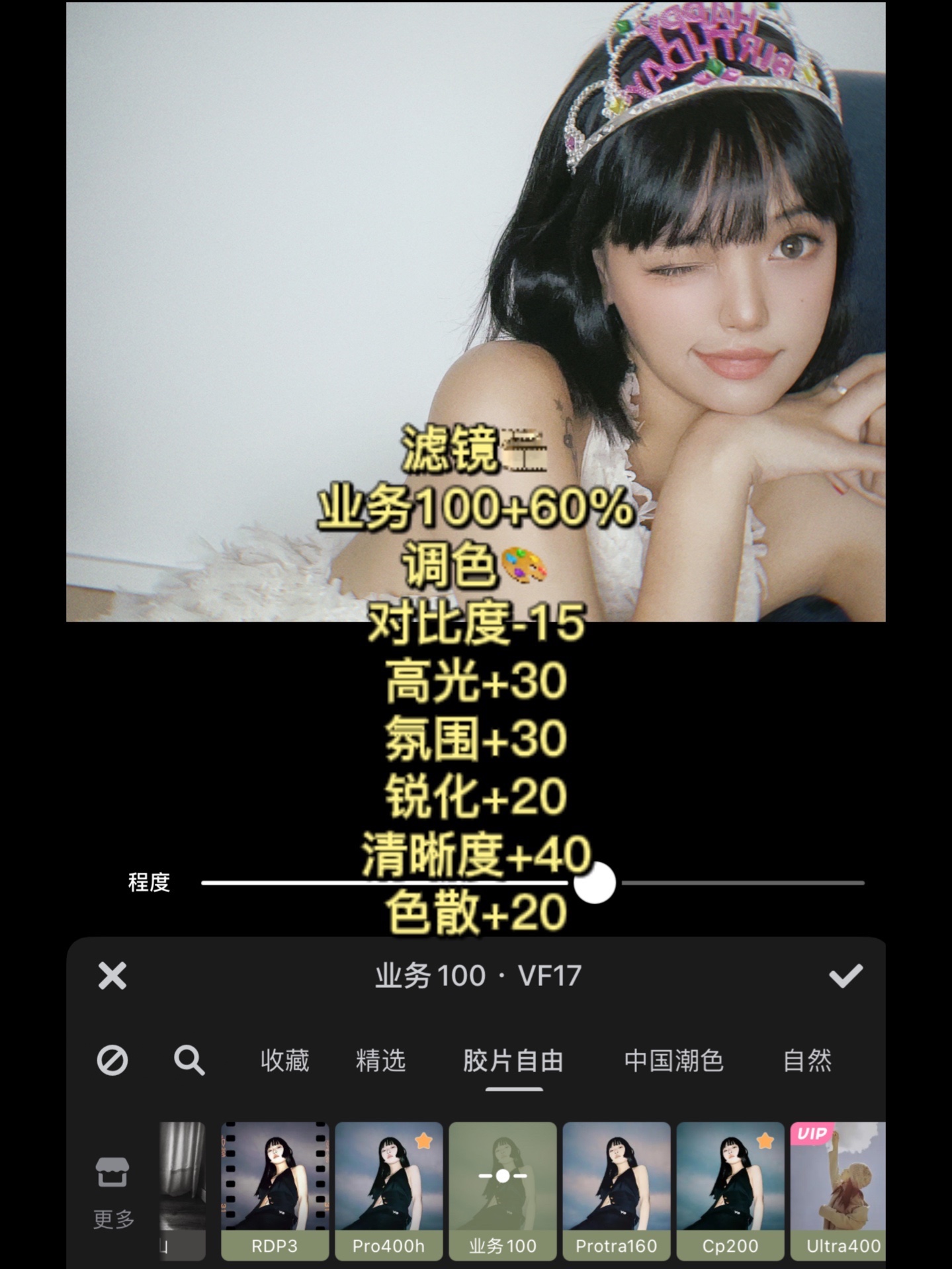The image size is (952, 1269).
Task: Remove the filter with the no-filter icon
Action: 112,1061
